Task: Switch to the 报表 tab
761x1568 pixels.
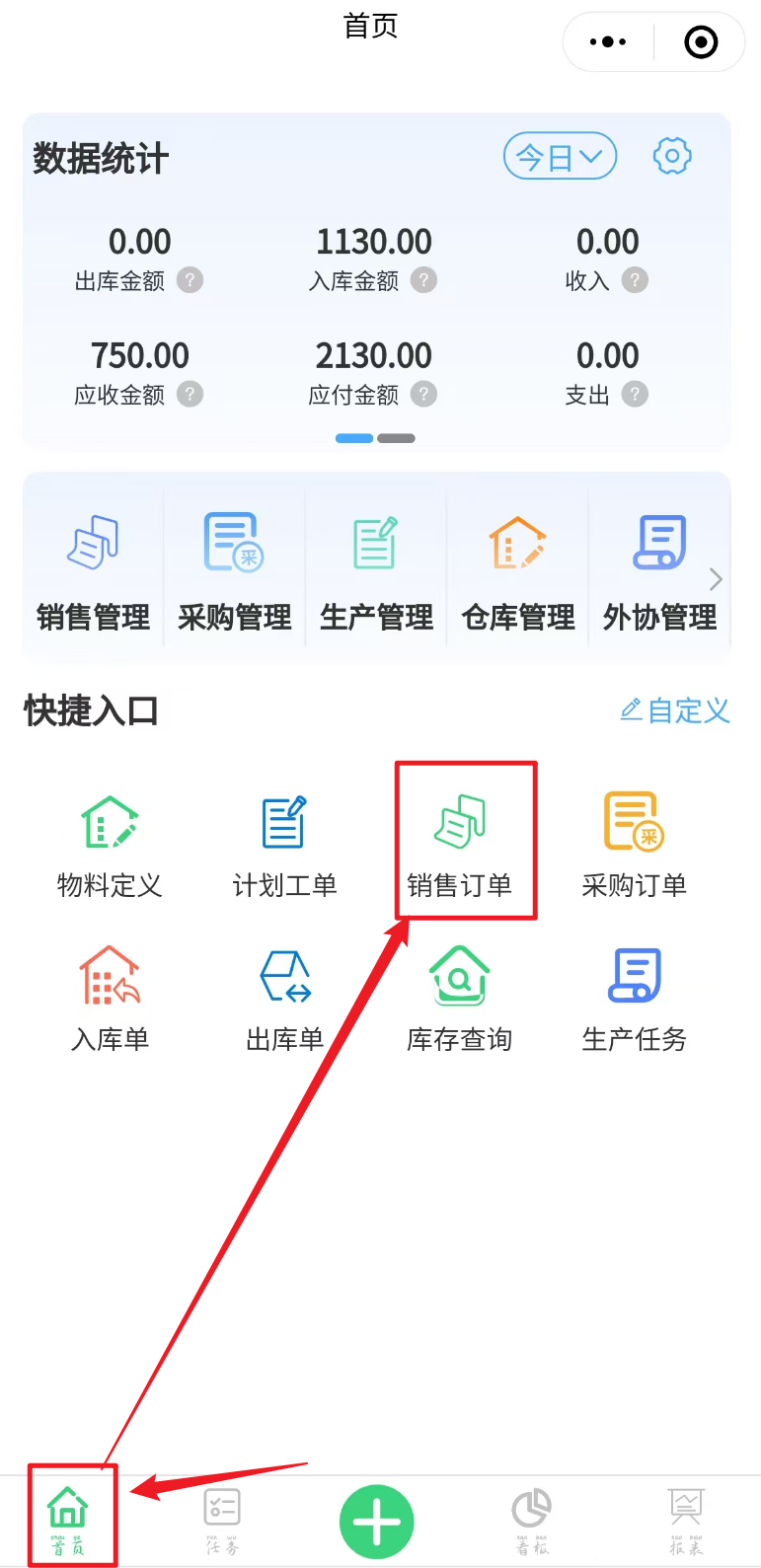Action: coord(686,1522)
